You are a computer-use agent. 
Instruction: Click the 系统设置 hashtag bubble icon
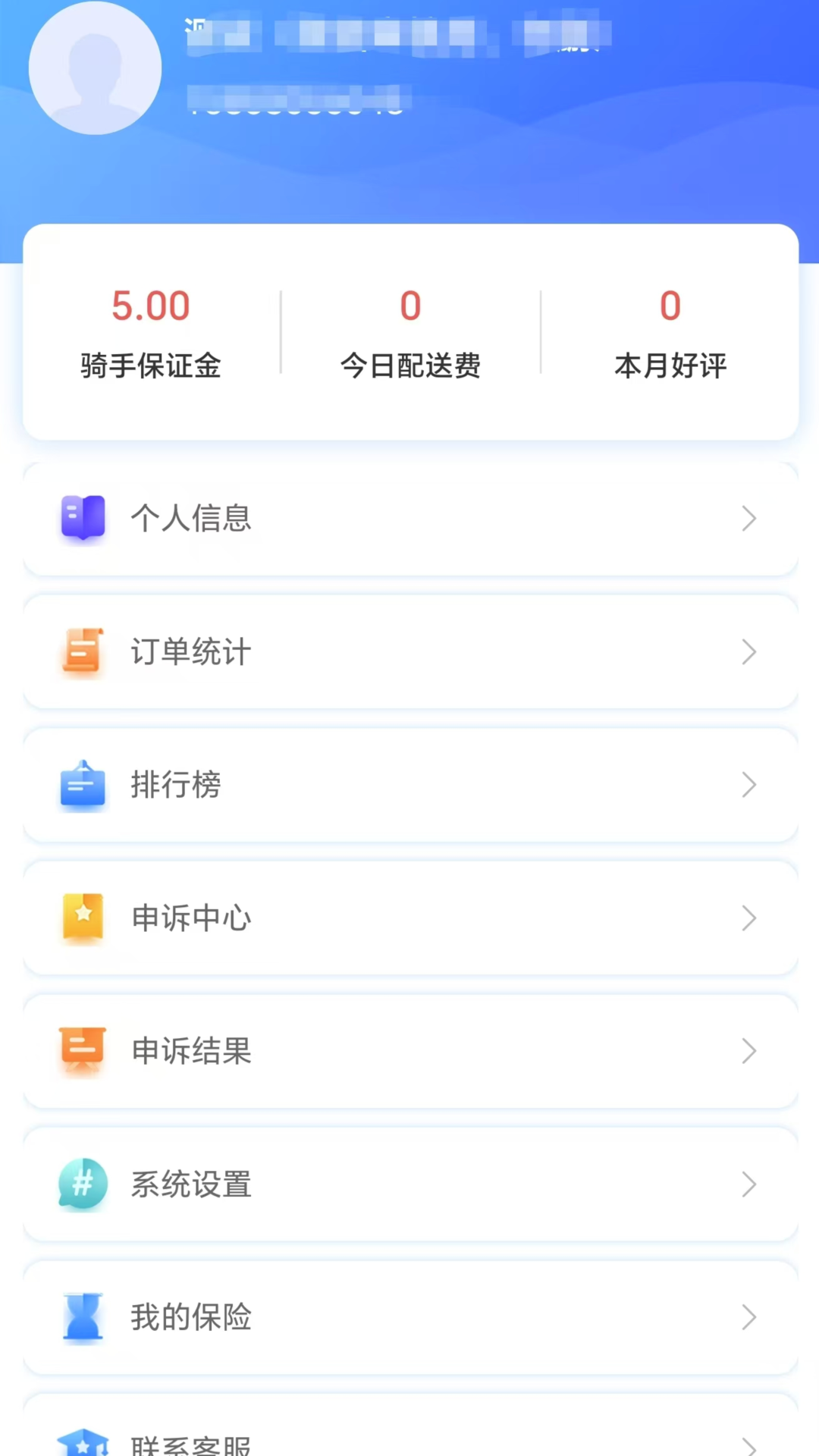[83, 1185]
